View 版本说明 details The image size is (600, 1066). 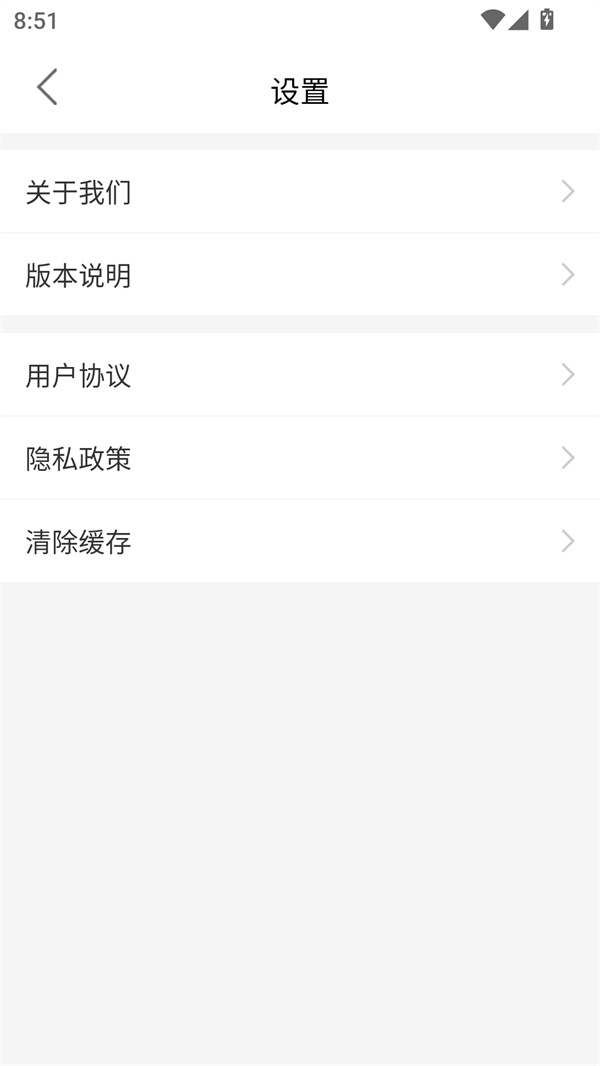300,275
